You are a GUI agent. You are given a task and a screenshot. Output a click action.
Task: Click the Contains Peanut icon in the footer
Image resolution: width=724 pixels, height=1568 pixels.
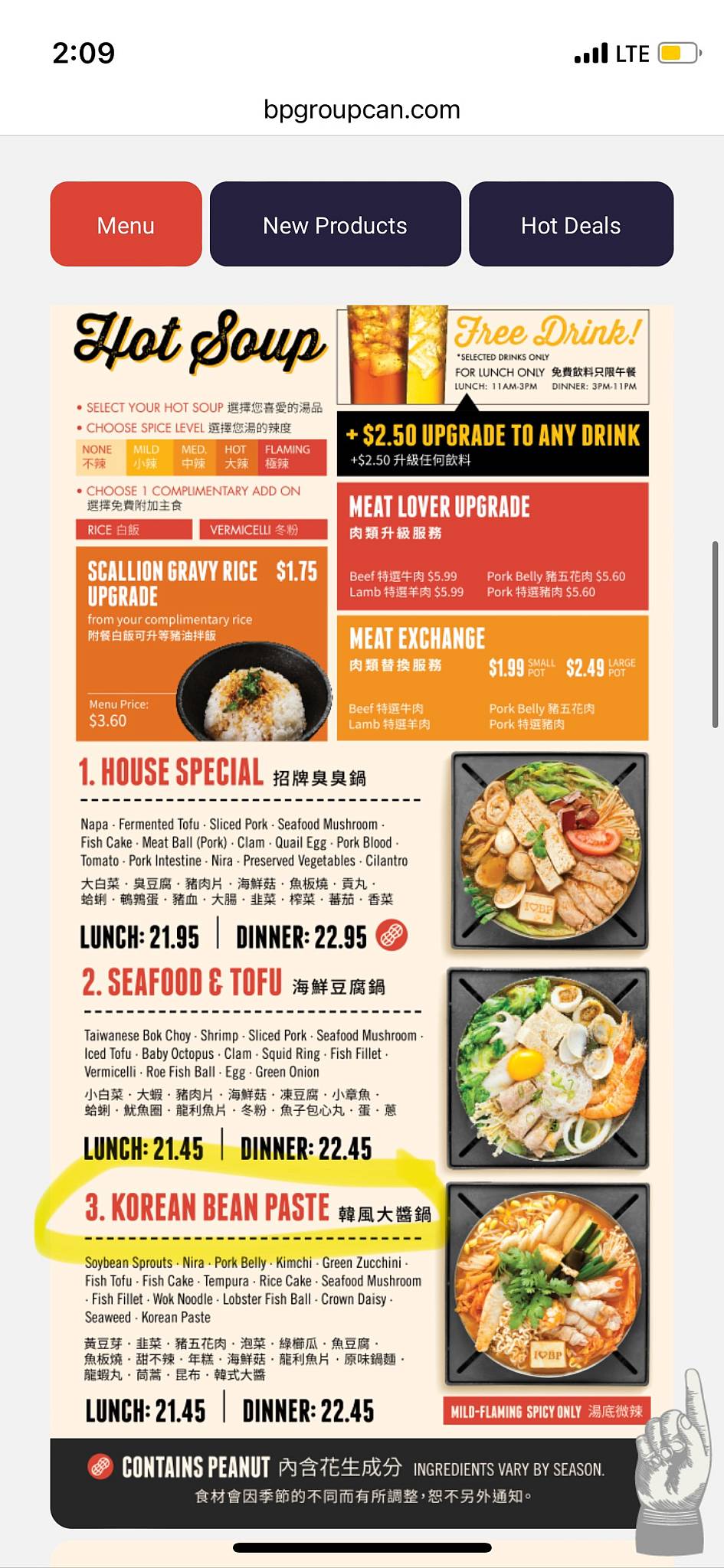100,1468
